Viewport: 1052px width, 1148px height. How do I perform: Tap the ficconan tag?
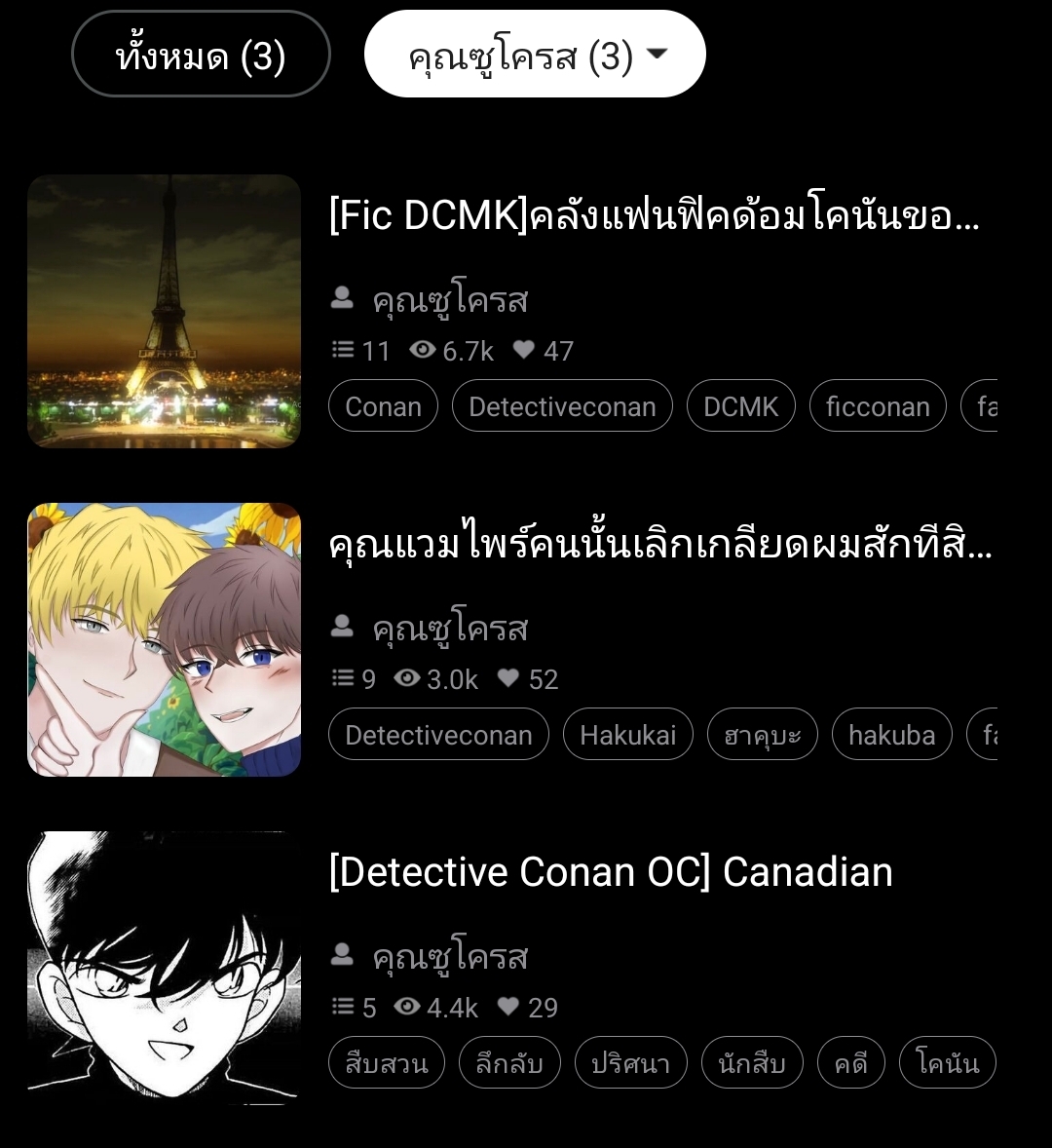tap(878, 406)
